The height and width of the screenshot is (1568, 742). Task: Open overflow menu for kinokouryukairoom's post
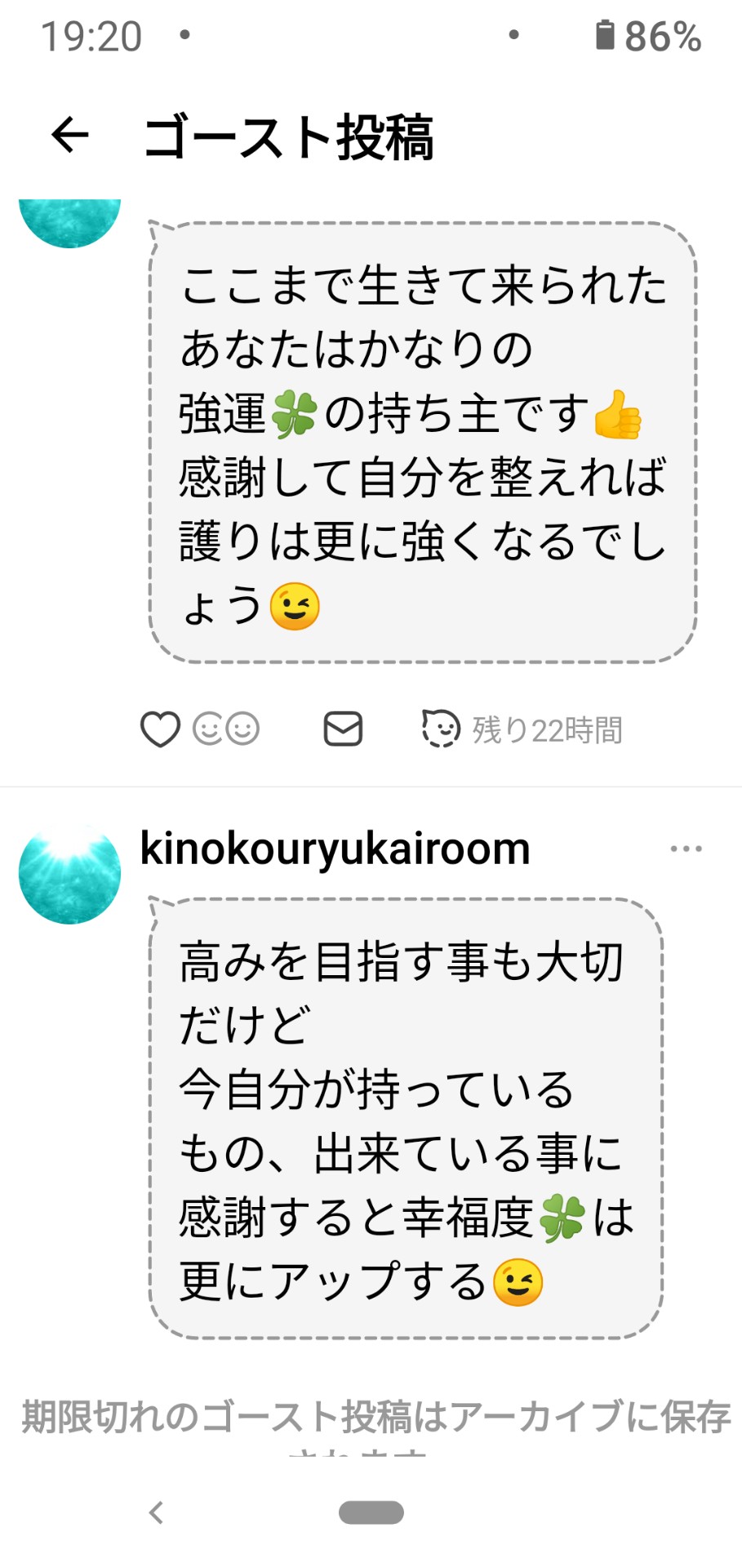(686, 849)
